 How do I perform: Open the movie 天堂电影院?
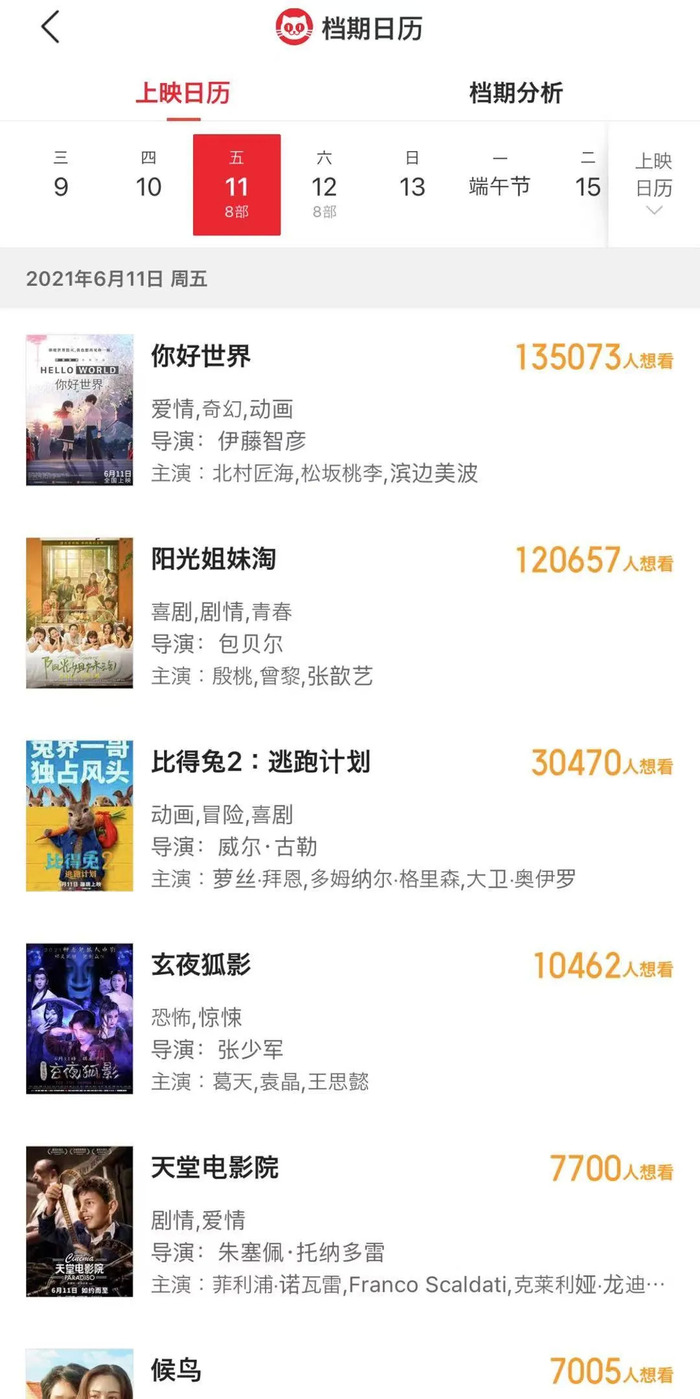click(x=350, y=1222)
